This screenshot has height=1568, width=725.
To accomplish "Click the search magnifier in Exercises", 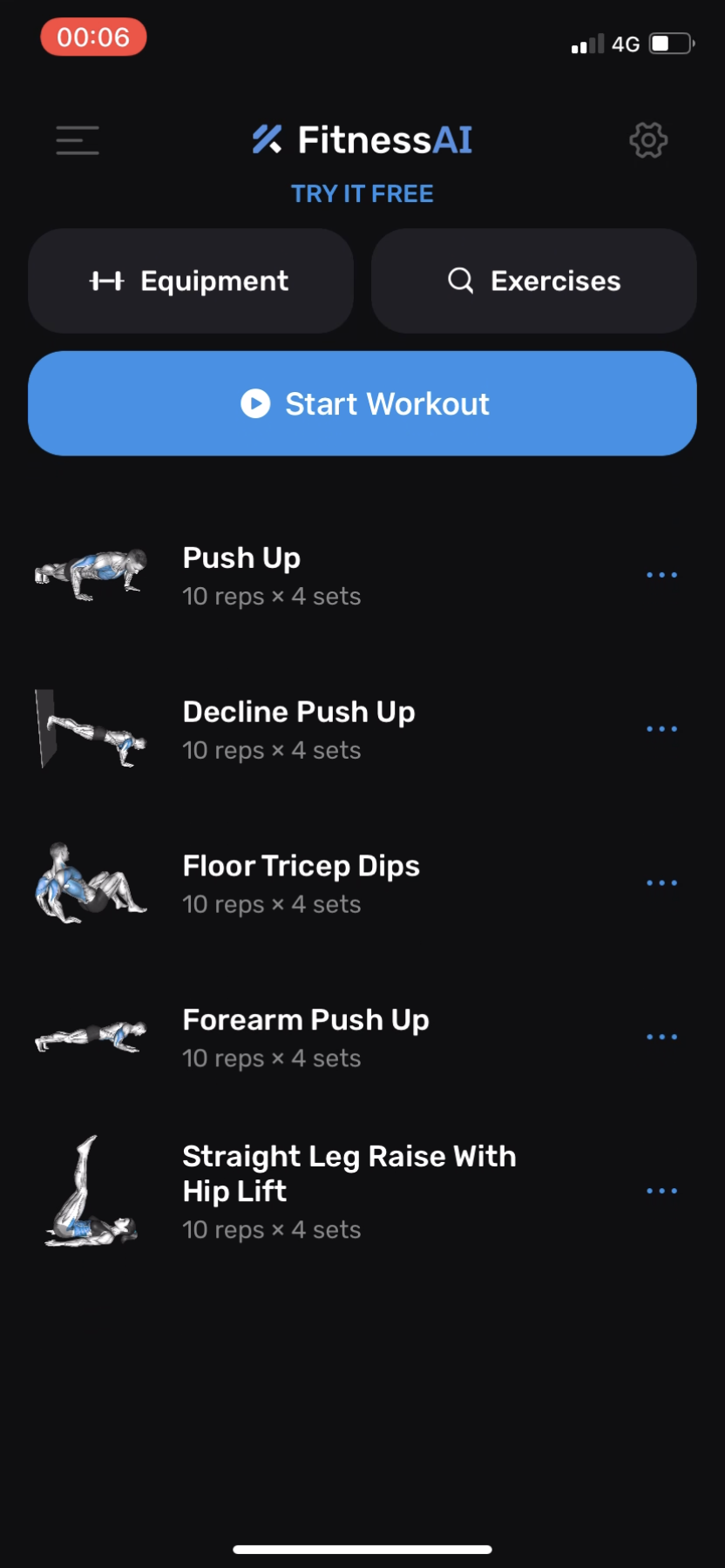I will 459,280.
